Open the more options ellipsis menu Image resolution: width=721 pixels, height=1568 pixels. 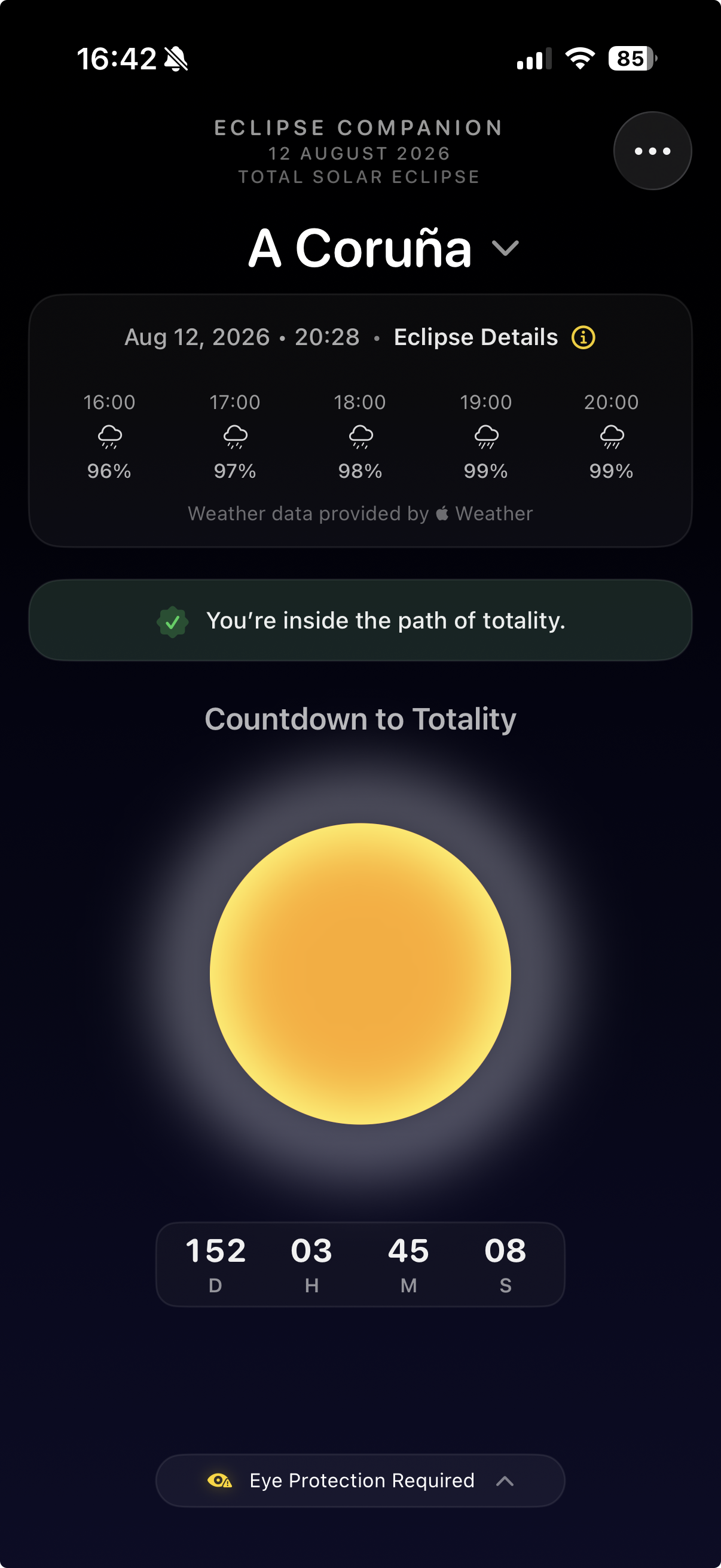click(652, 151)
